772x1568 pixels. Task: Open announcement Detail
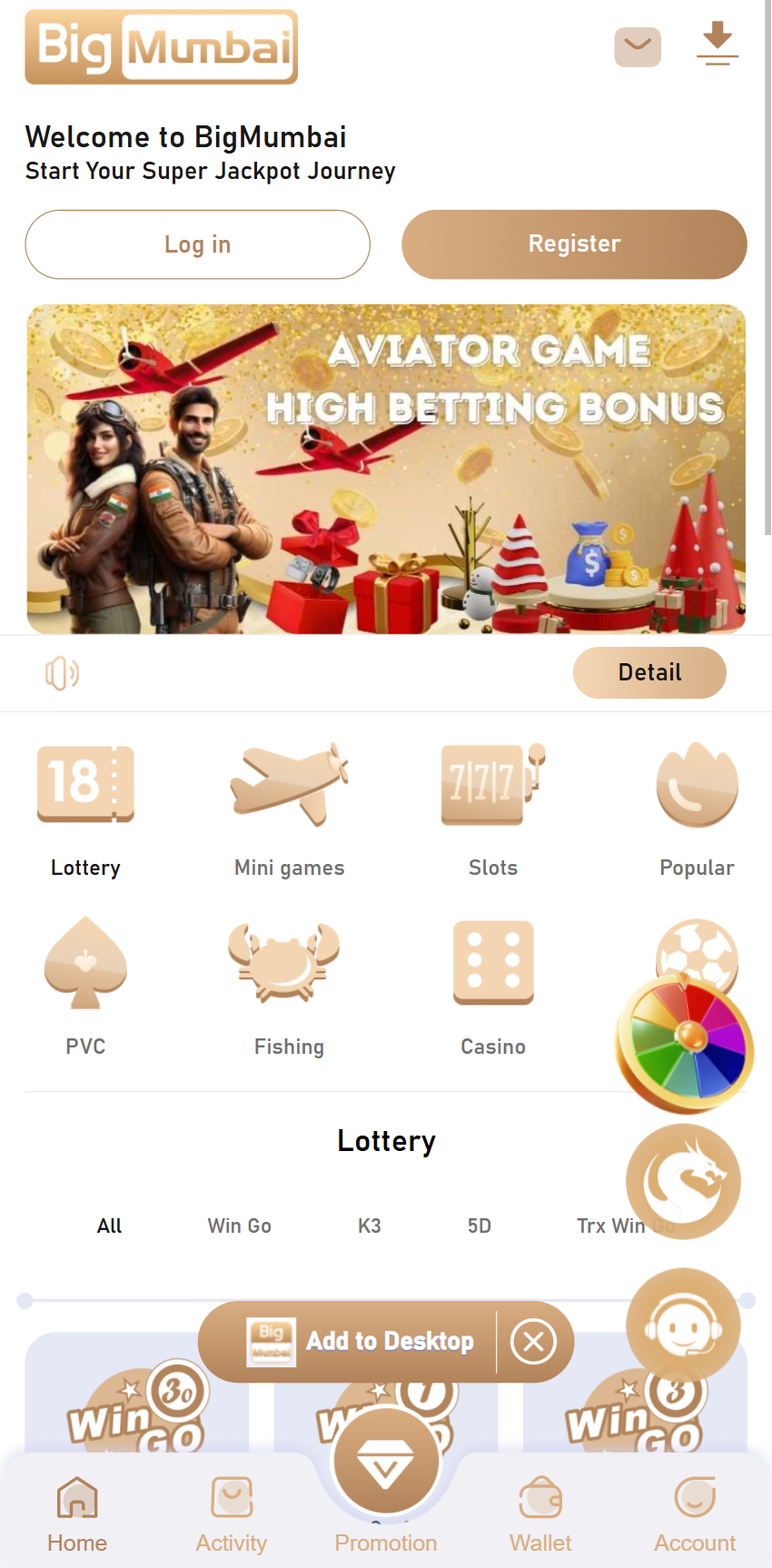(x=649, y=672)
